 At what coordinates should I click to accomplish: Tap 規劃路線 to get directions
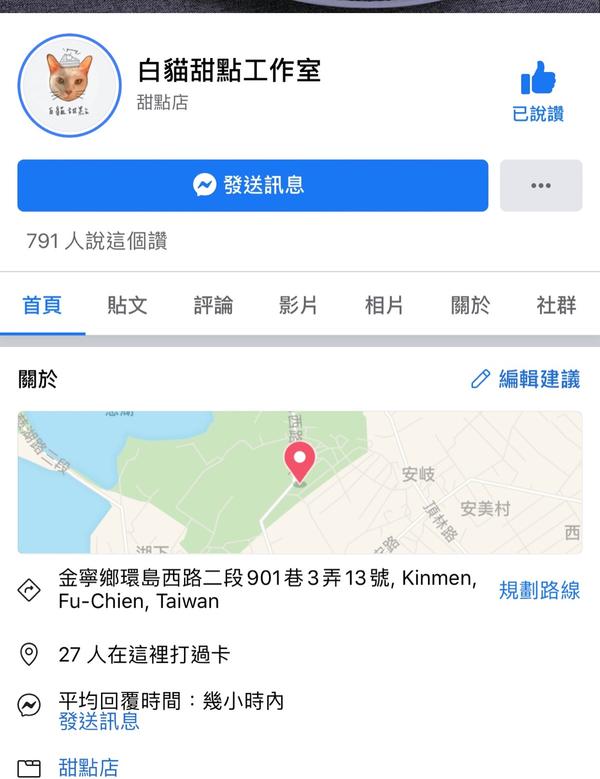pos(539,590)
